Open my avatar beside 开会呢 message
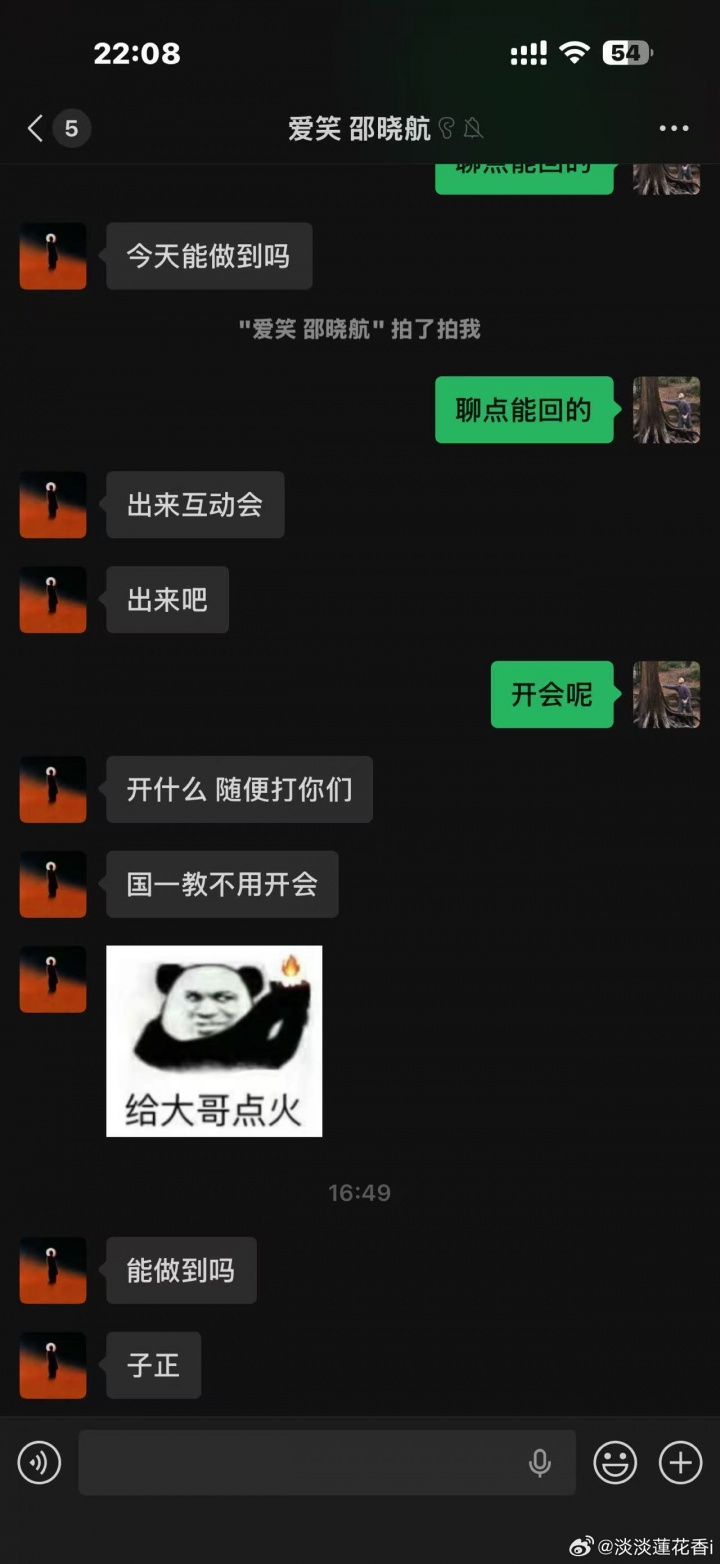The image size is (720, 1564). [666, 694]
